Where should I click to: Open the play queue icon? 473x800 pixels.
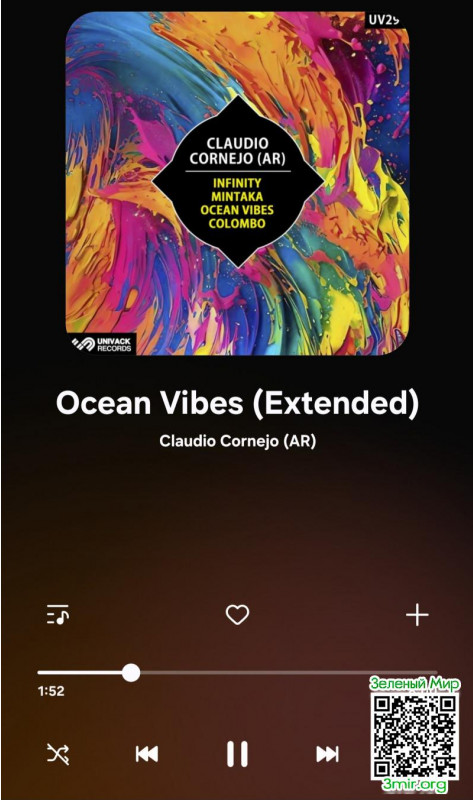click(58, 615)
